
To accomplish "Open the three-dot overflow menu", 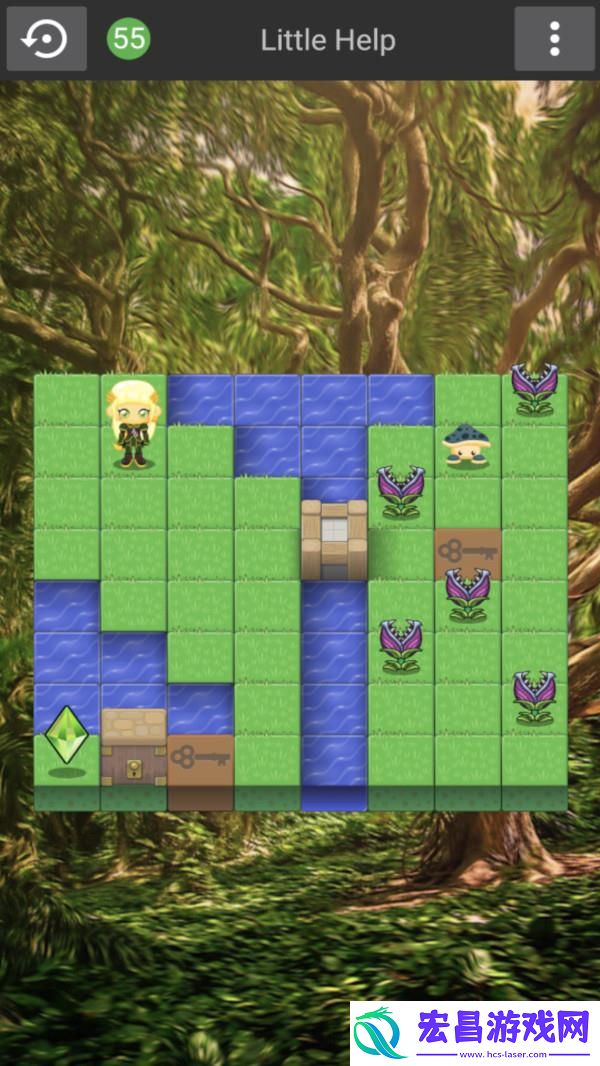I will 554,39.
